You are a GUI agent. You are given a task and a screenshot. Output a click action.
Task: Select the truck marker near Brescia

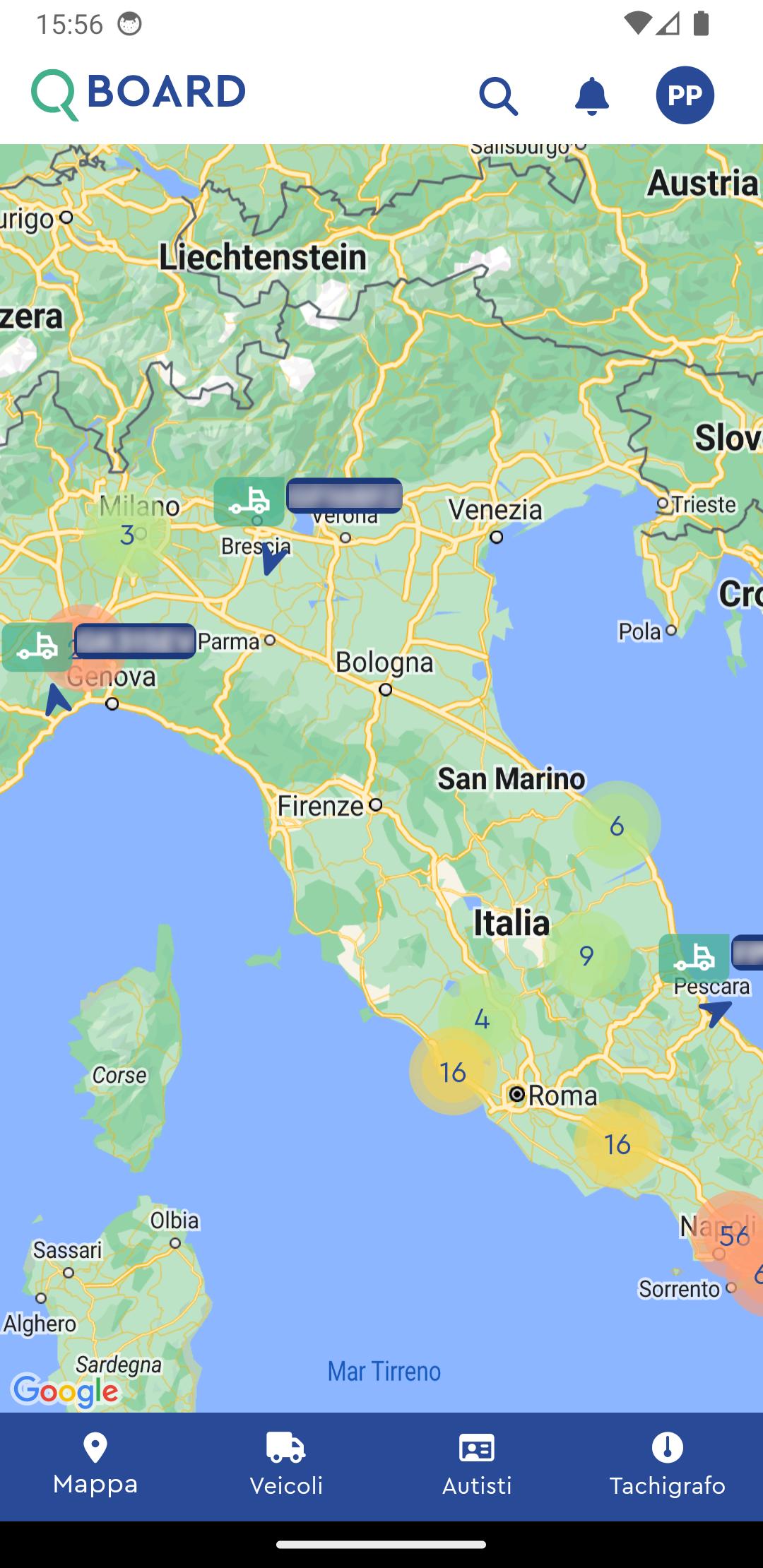point(249,501)
